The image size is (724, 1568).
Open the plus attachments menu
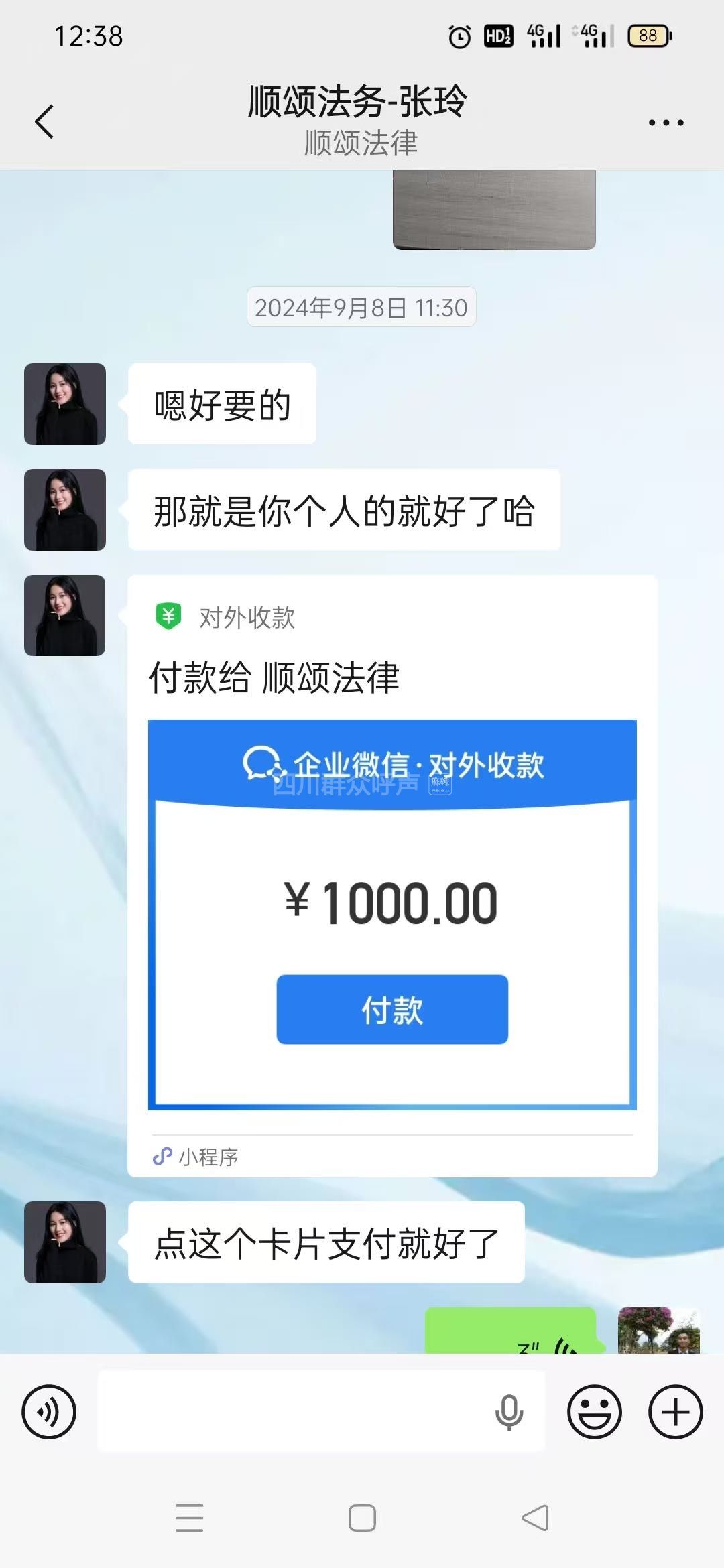coord(675,1412)
